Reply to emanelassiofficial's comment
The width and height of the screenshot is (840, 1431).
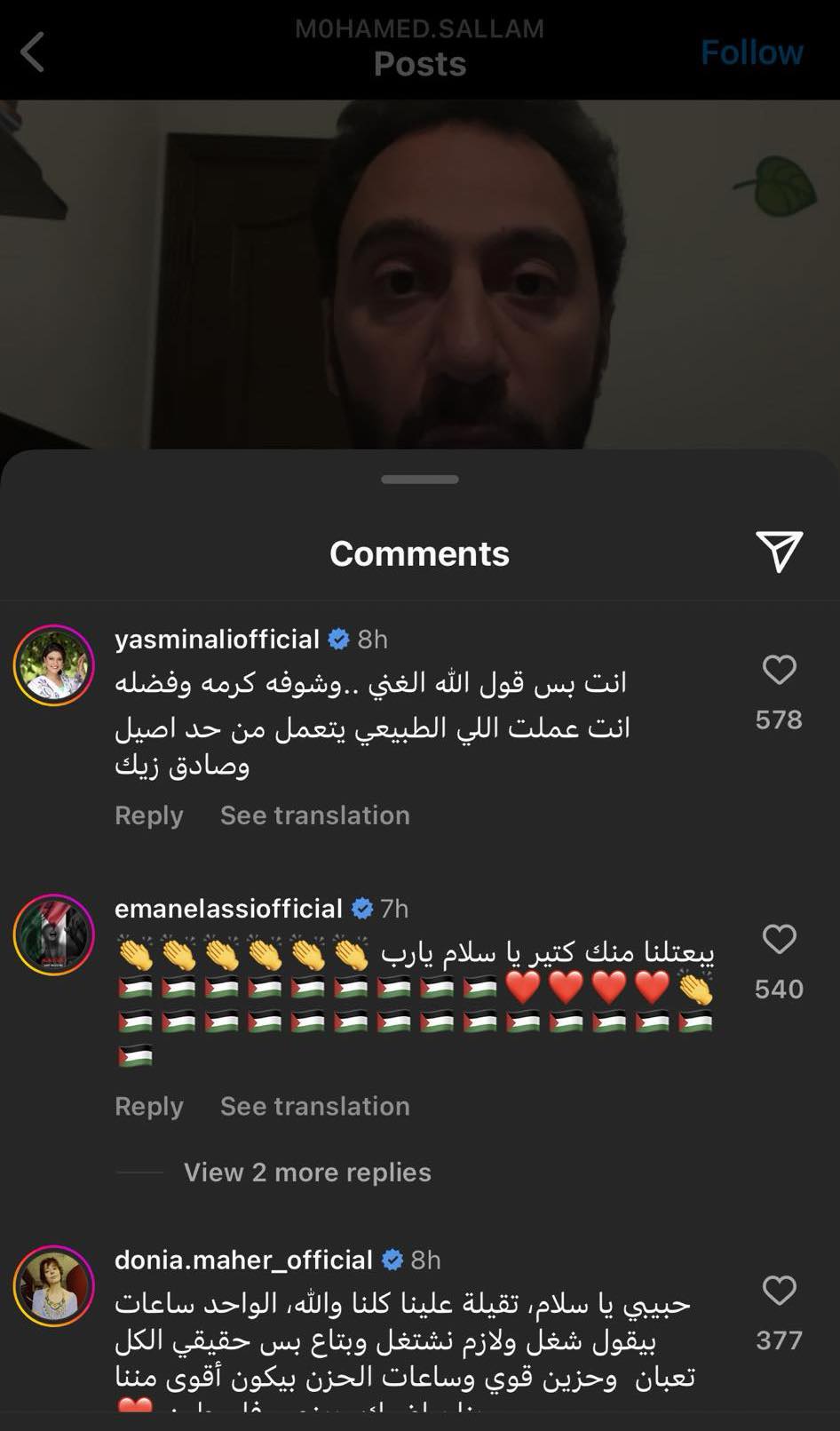tap(148, 1107)
